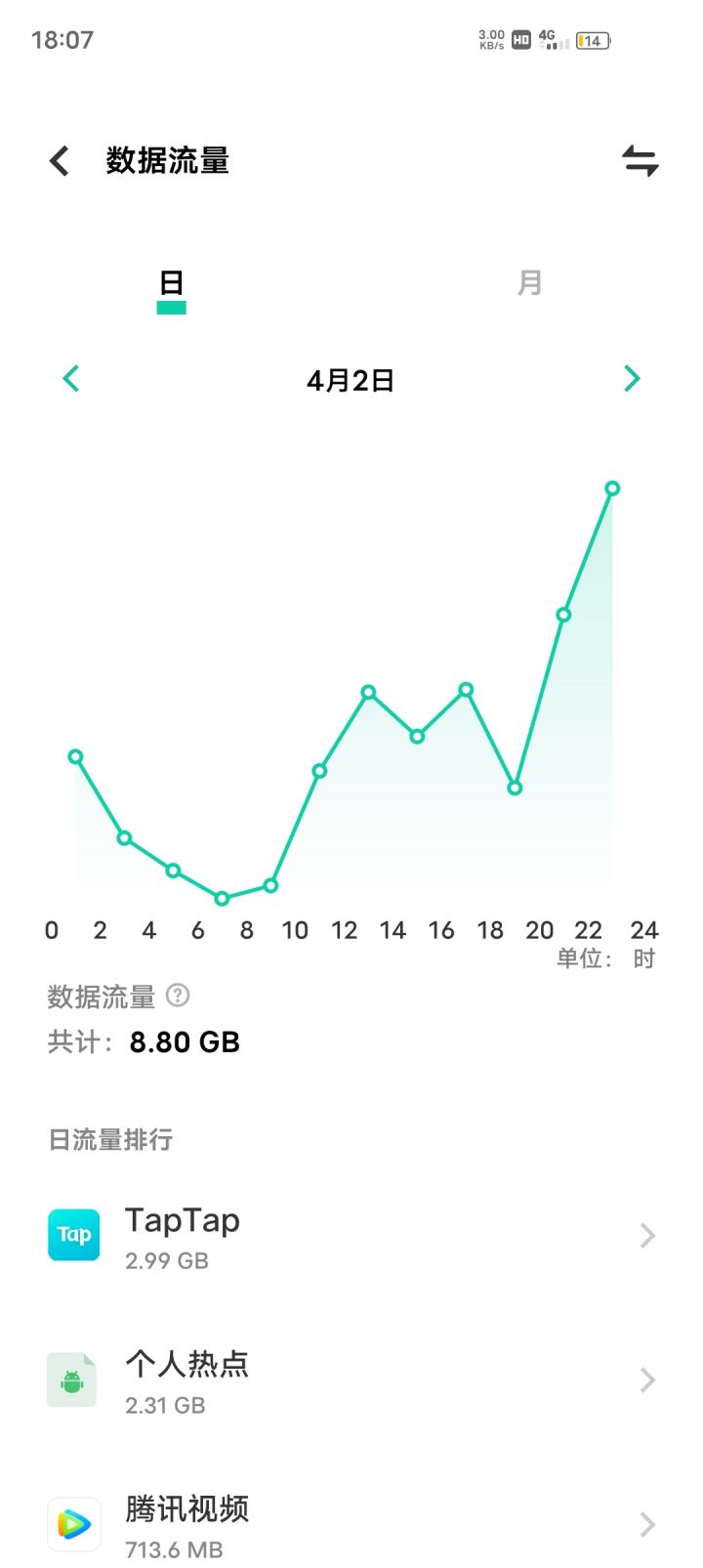
Task: Open 腾讯视频 data usage details
Action: [351, 1524]
